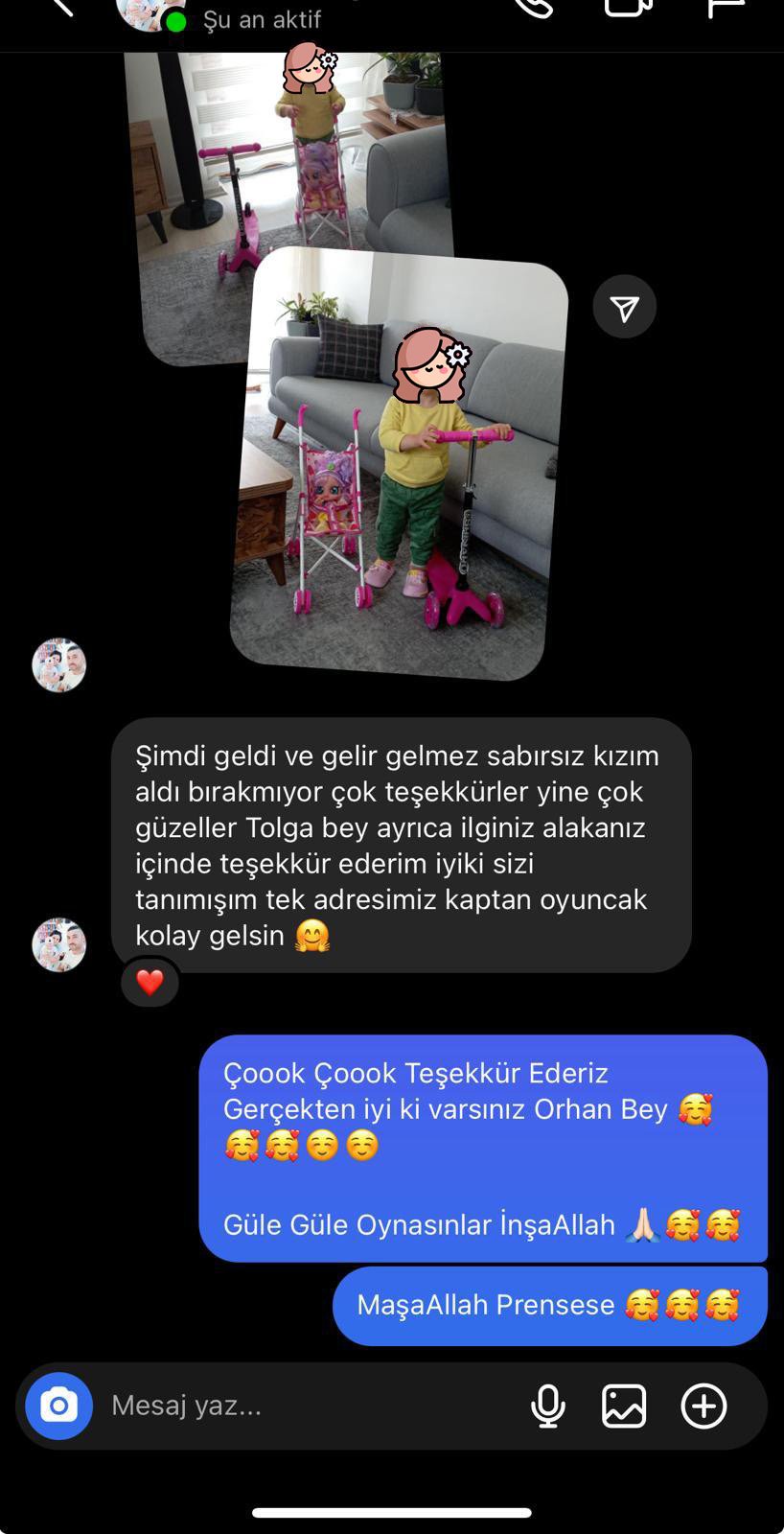Image resolution: width=784 pixels, height=1534 pixels.
Task: Open the camera from the message bar
Action: [59, 1406]
